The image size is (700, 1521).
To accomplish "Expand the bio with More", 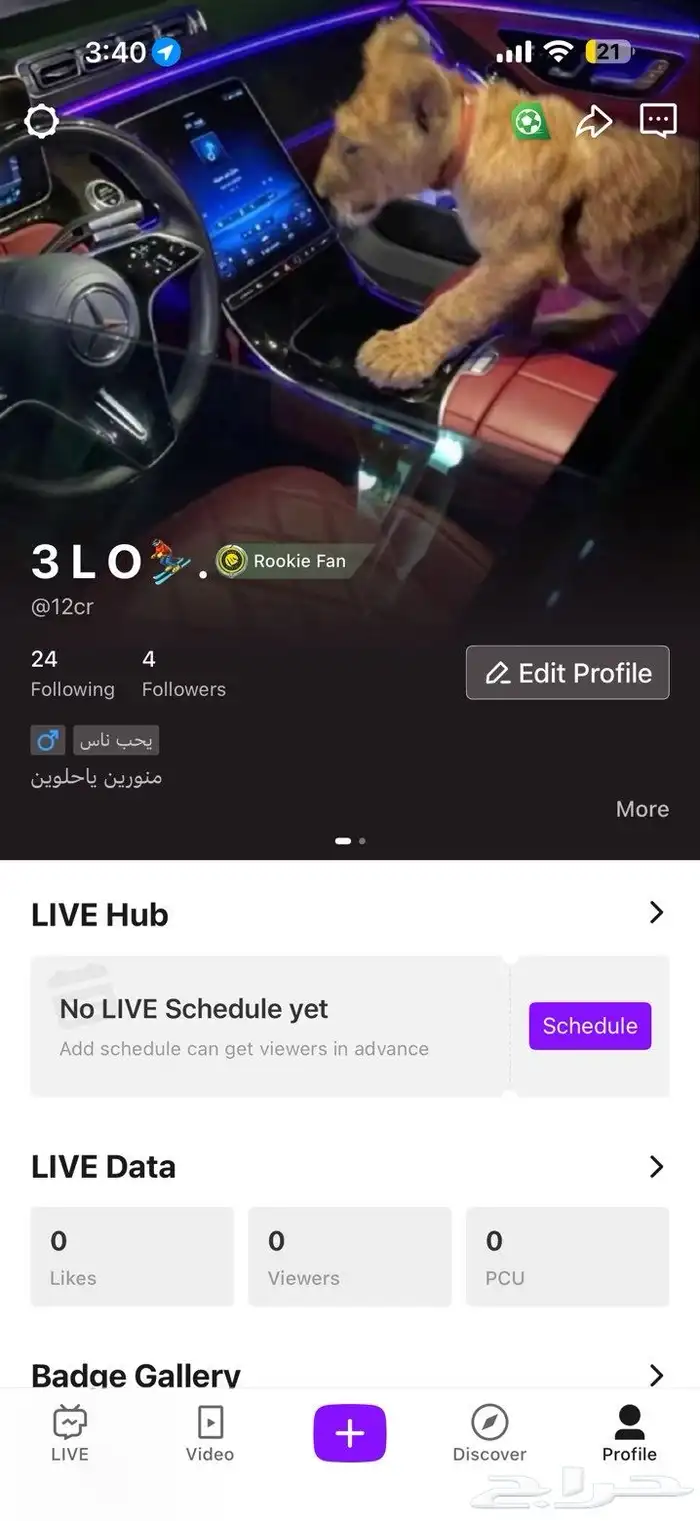I will tap(642, 809).
